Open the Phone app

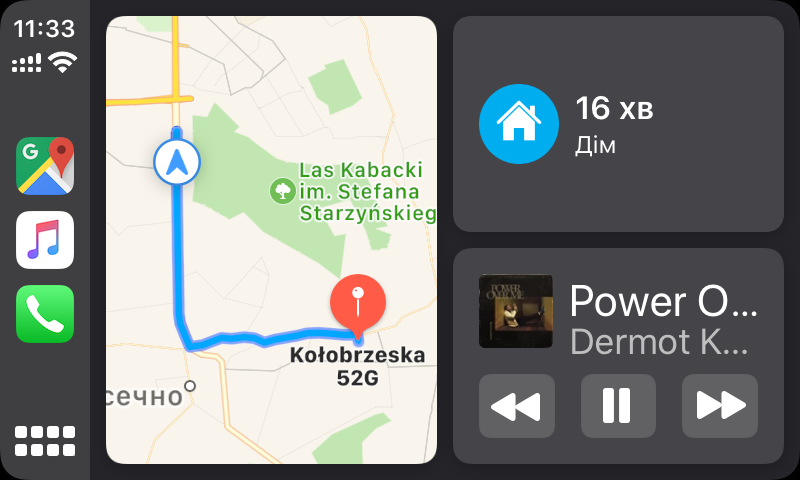coord(45,314)
